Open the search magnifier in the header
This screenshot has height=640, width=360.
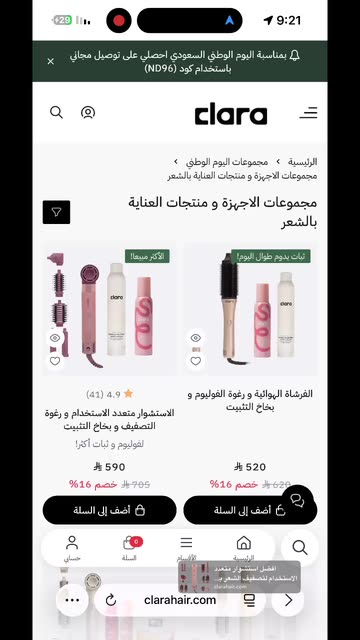point(56,112)
